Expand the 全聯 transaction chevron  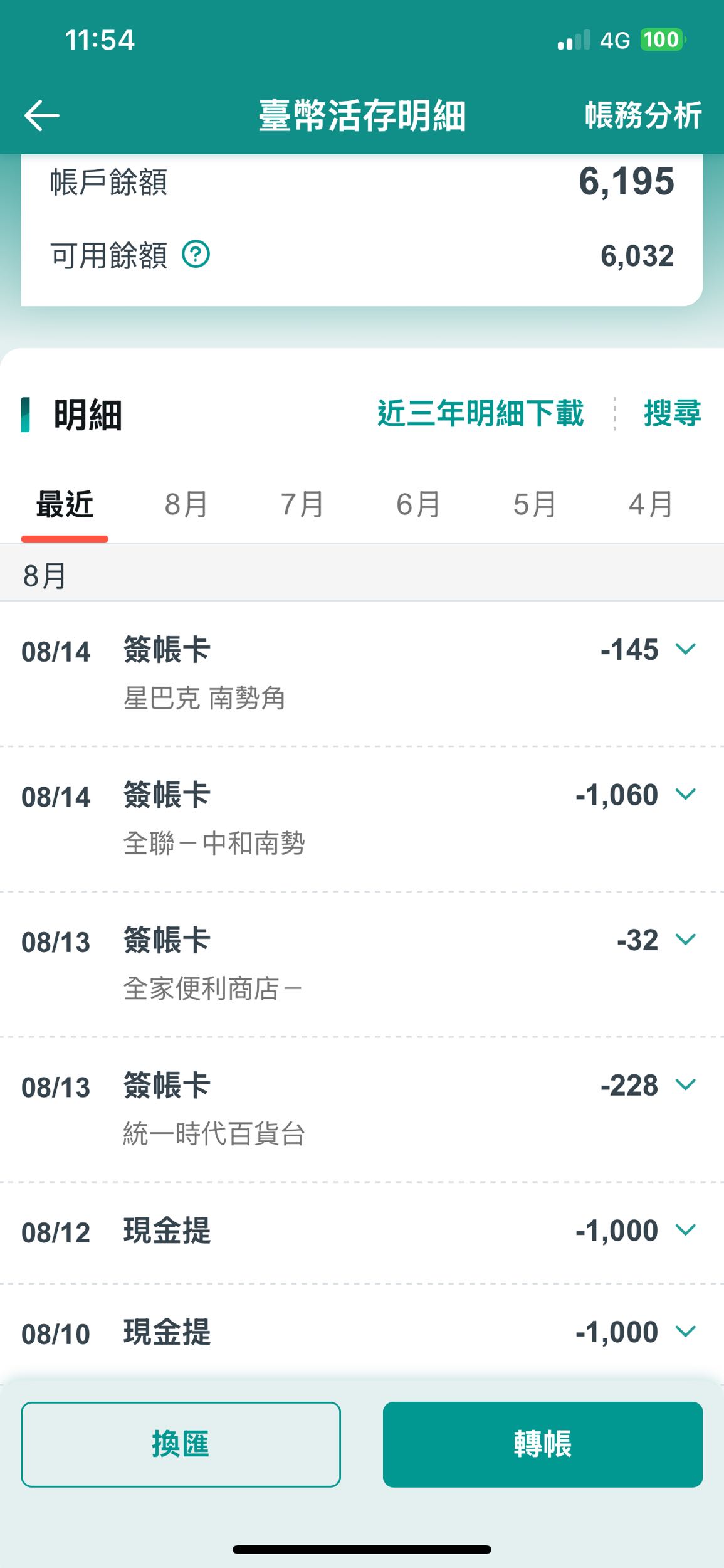(x=685, y=795)
